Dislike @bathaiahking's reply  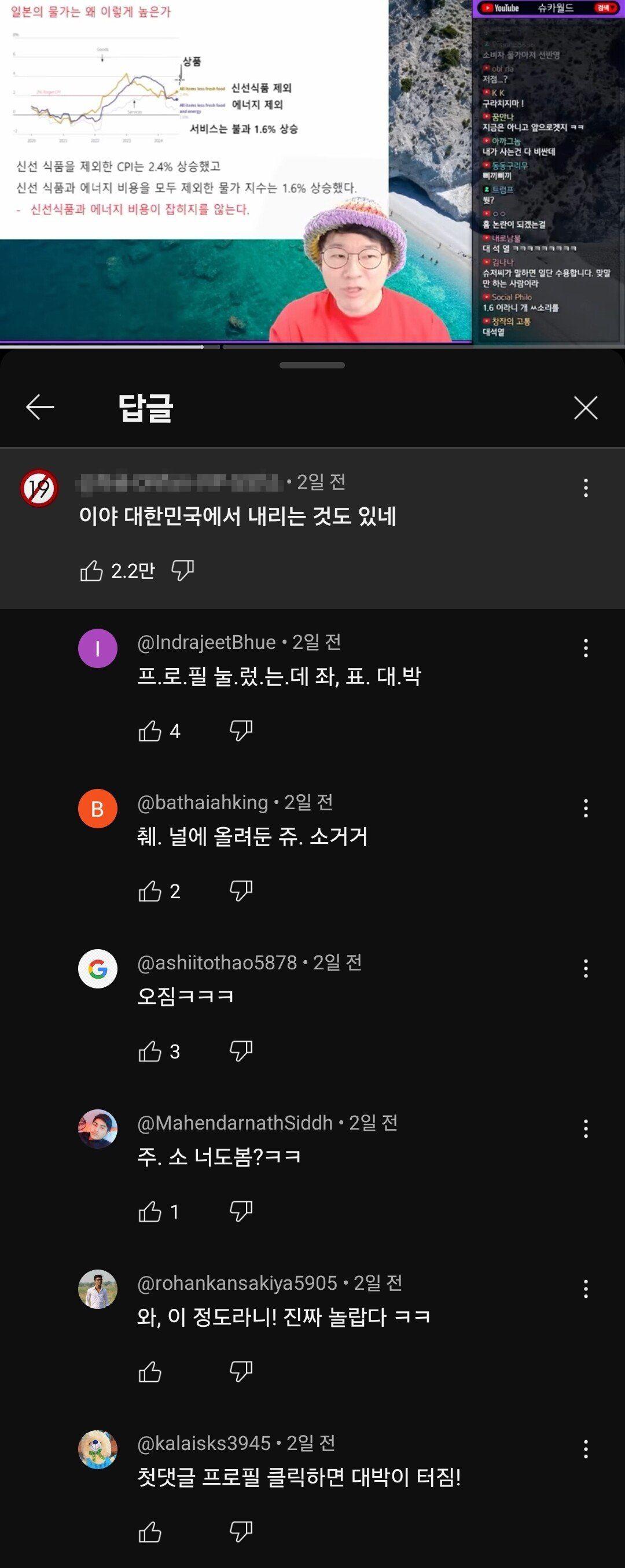[241, 891]
